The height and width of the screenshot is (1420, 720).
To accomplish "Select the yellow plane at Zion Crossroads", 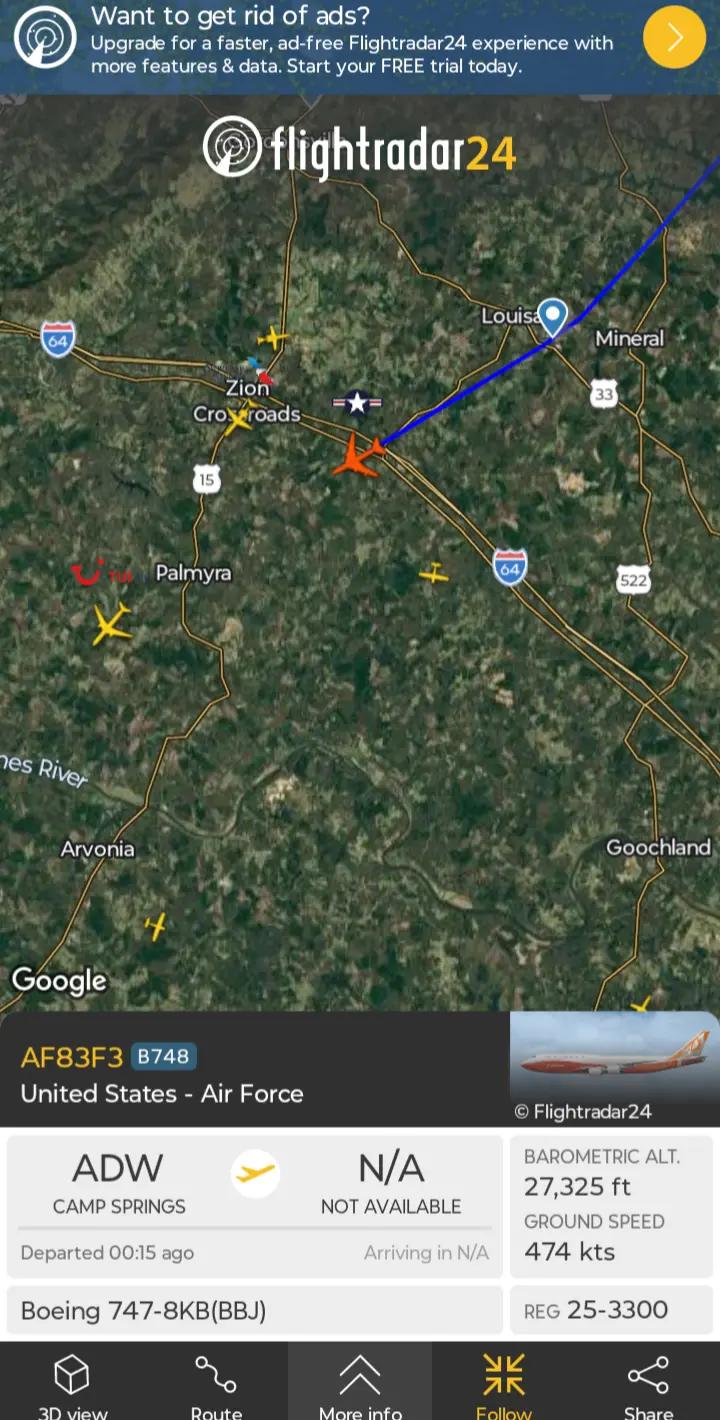I will click(237, 417).
